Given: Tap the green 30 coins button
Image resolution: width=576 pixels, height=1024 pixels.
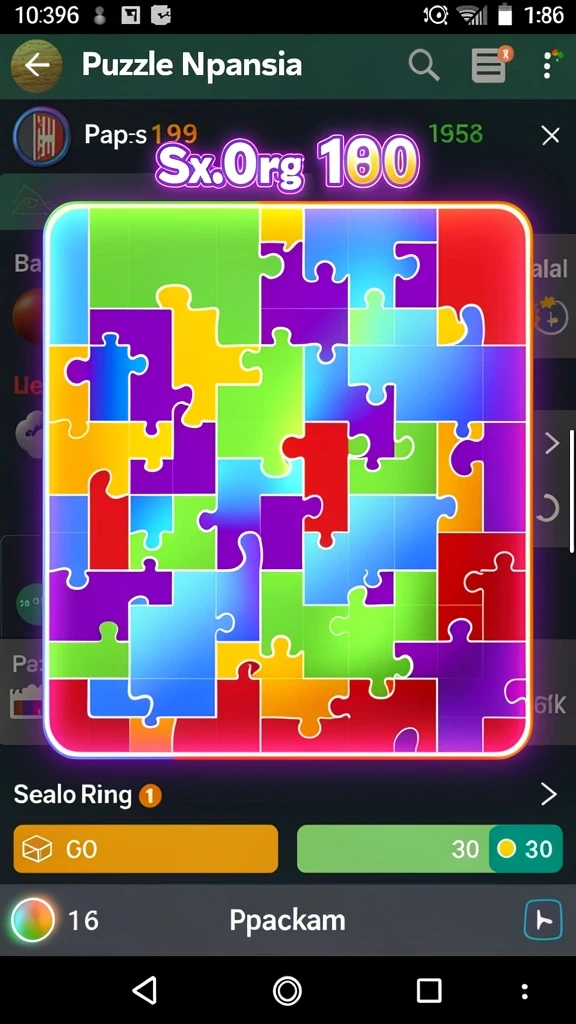Looking at the screenshot, I should (430, 848).
